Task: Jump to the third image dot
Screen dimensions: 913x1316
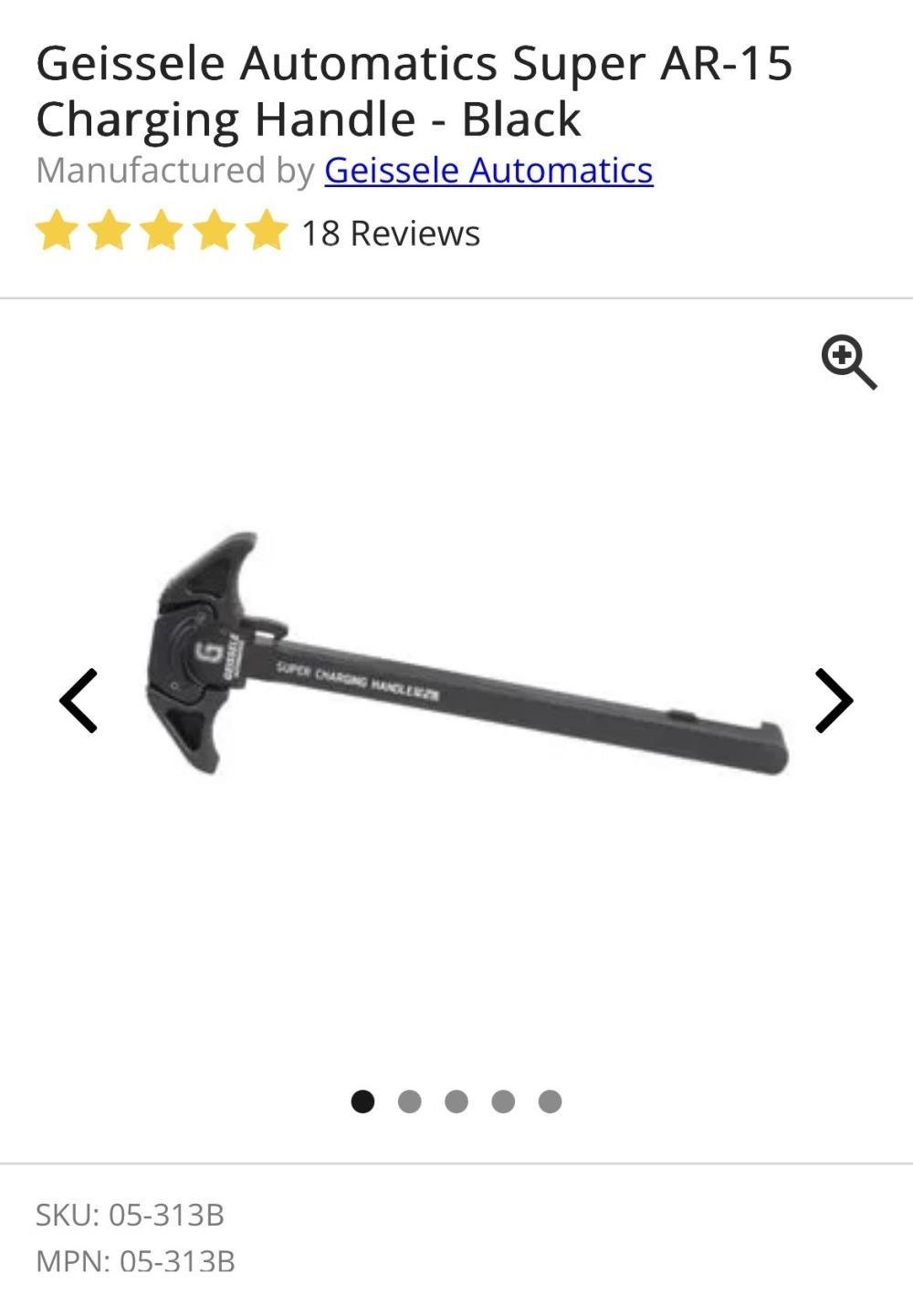Action: (456, 1102)
